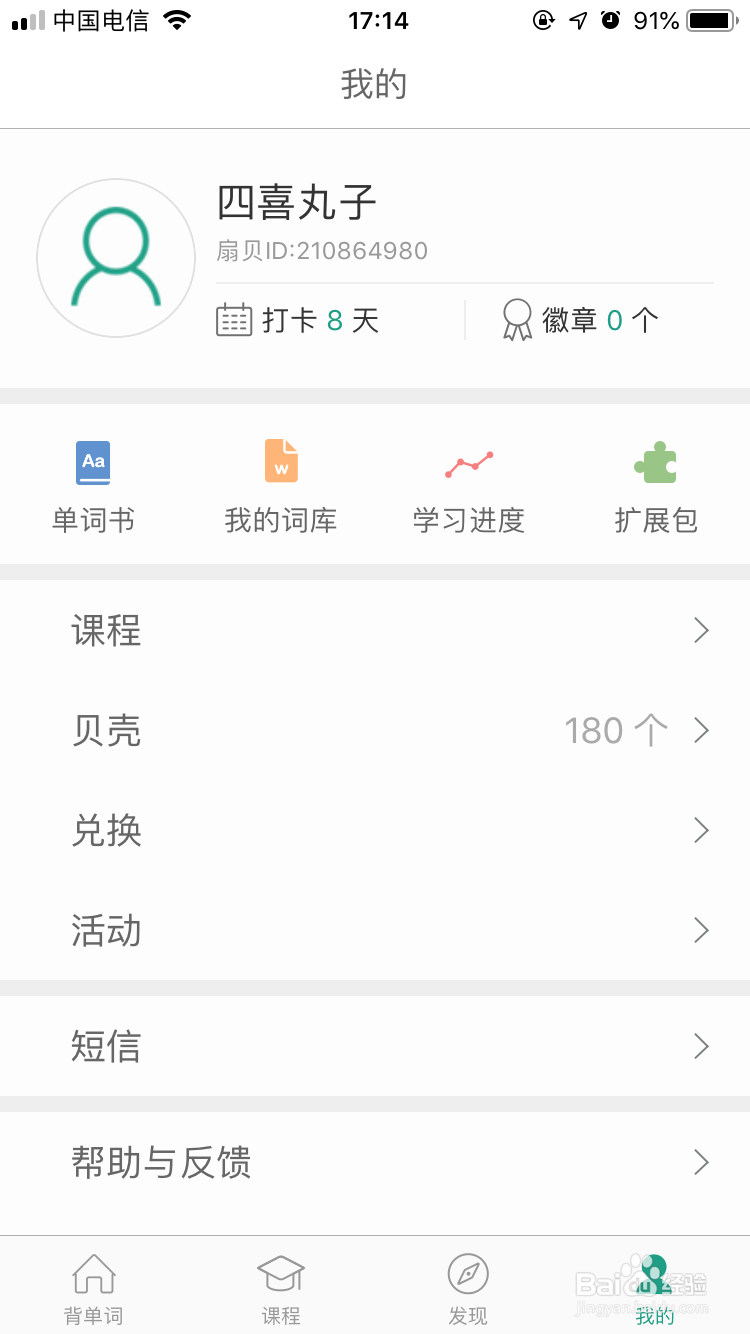Open profile via circular avatar
The height and width of the screenshot is (1334, 750).
(x=116, y=257)
